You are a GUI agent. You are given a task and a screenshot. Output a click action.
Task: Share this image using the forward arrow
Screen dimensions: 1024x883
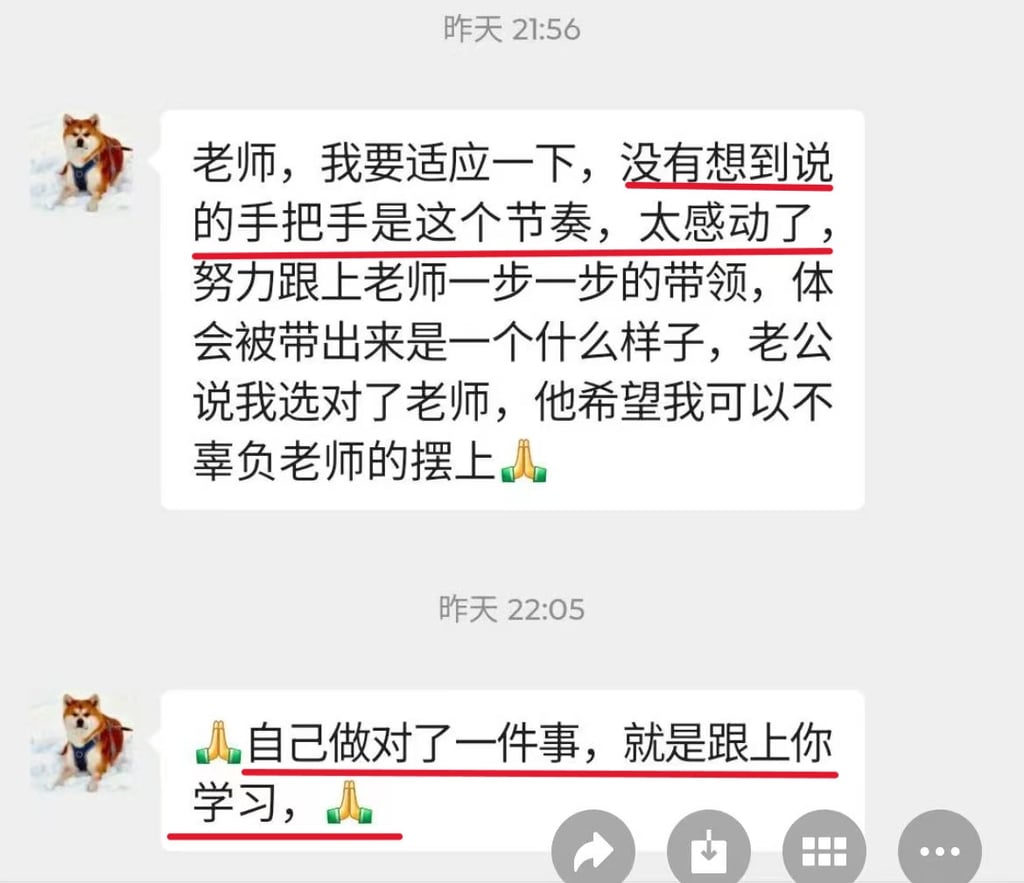(594, 851)
